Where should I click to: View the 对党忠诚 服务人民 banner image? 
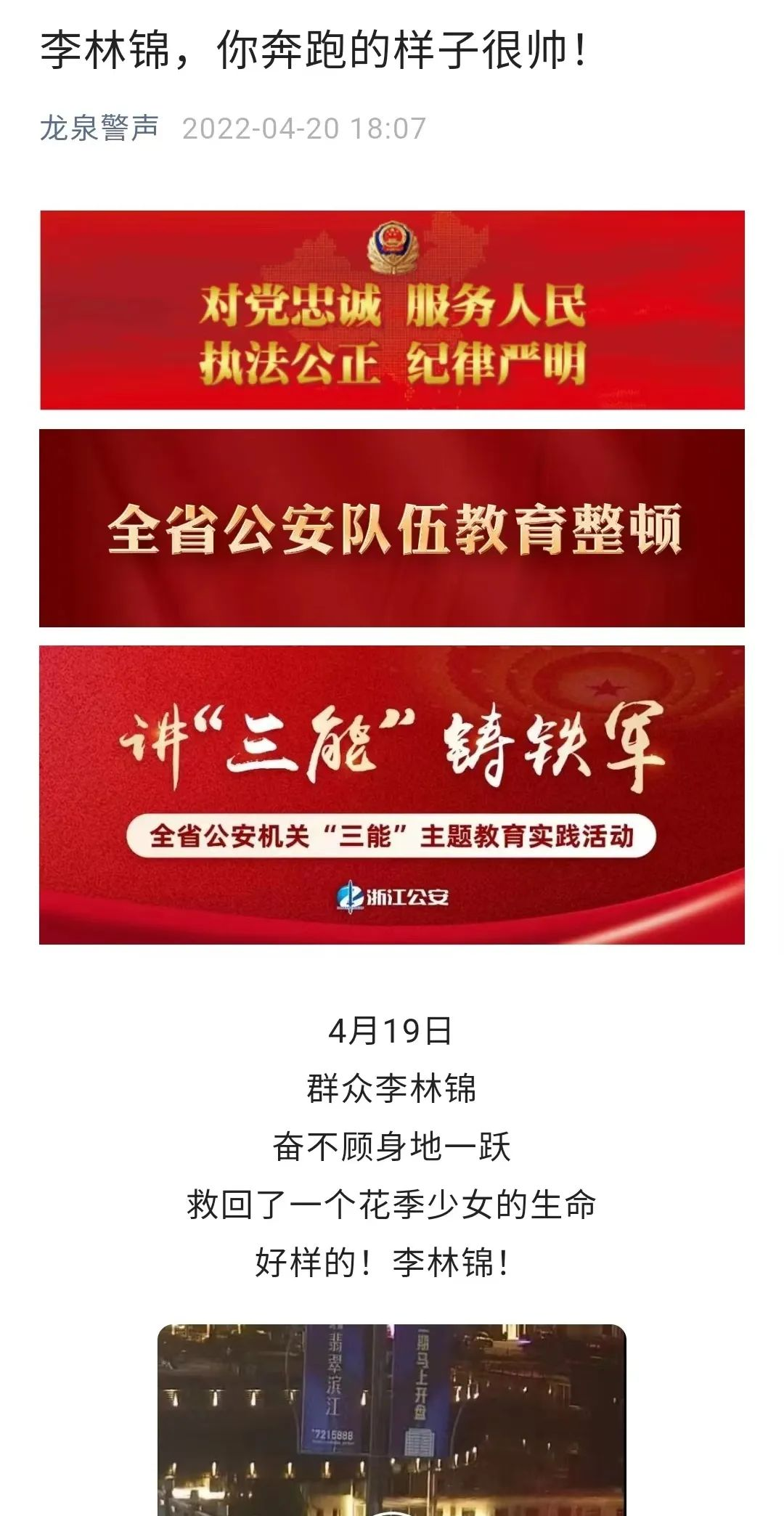point(392,310)
